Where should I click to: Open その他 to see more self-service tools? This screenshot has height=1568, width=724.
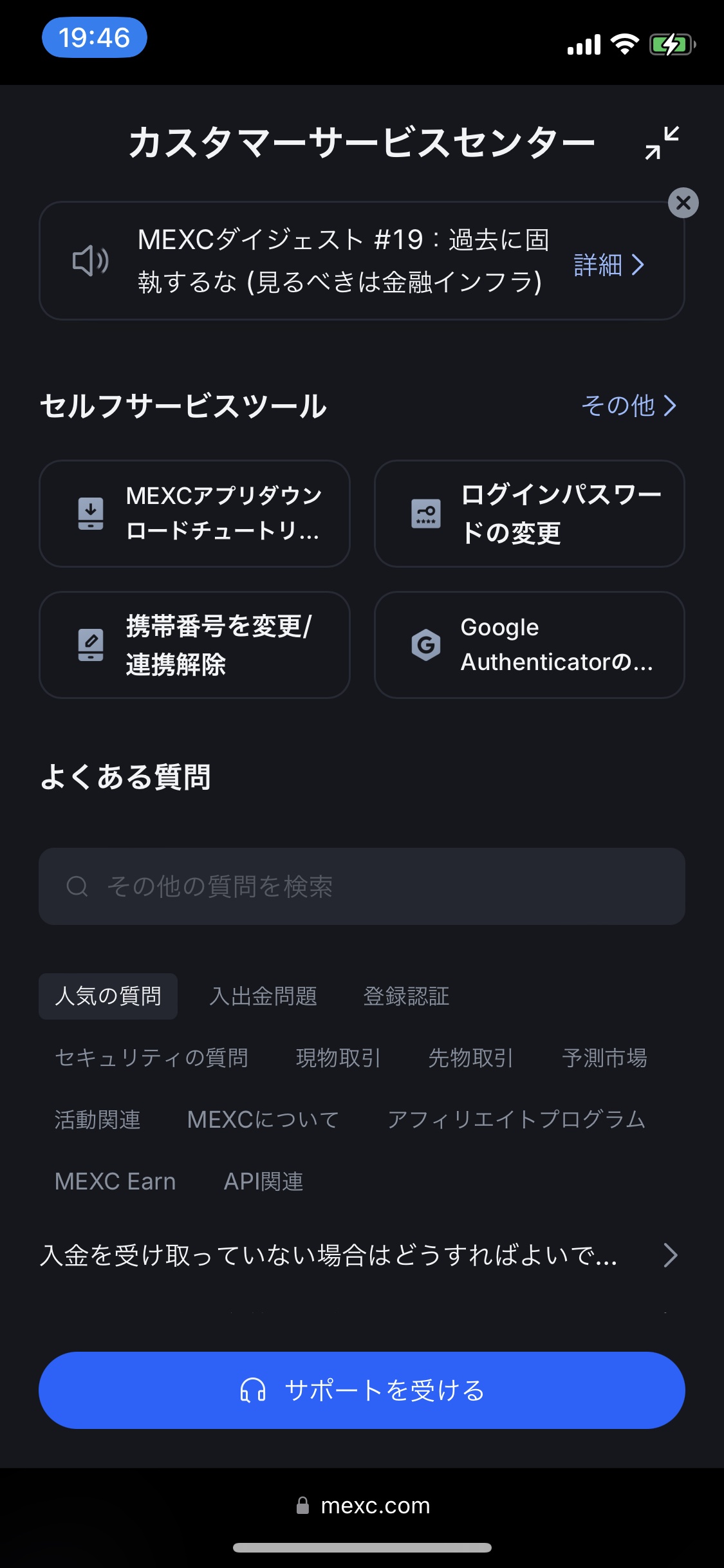(628, 406)
